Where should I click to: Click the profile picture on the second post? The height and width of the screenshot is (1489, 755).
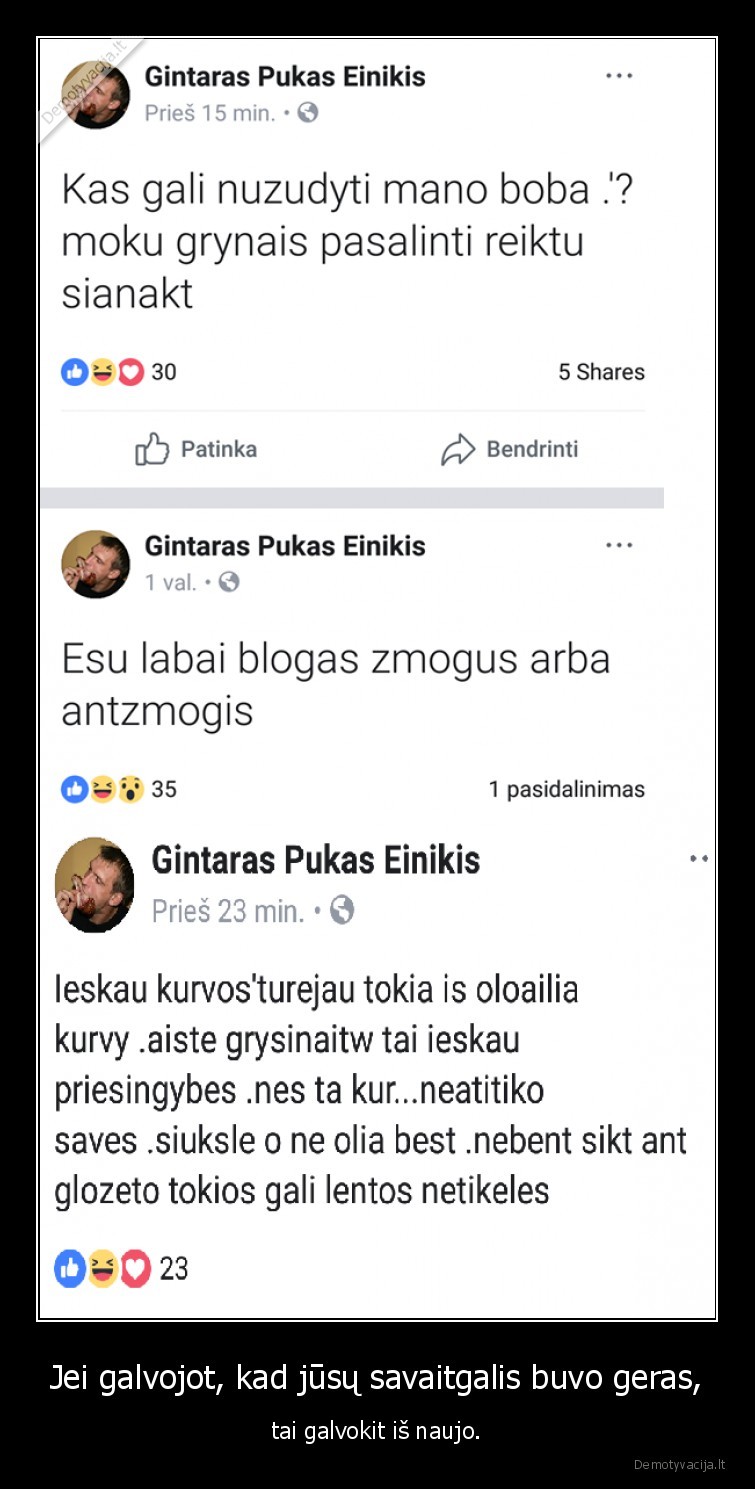95,563
